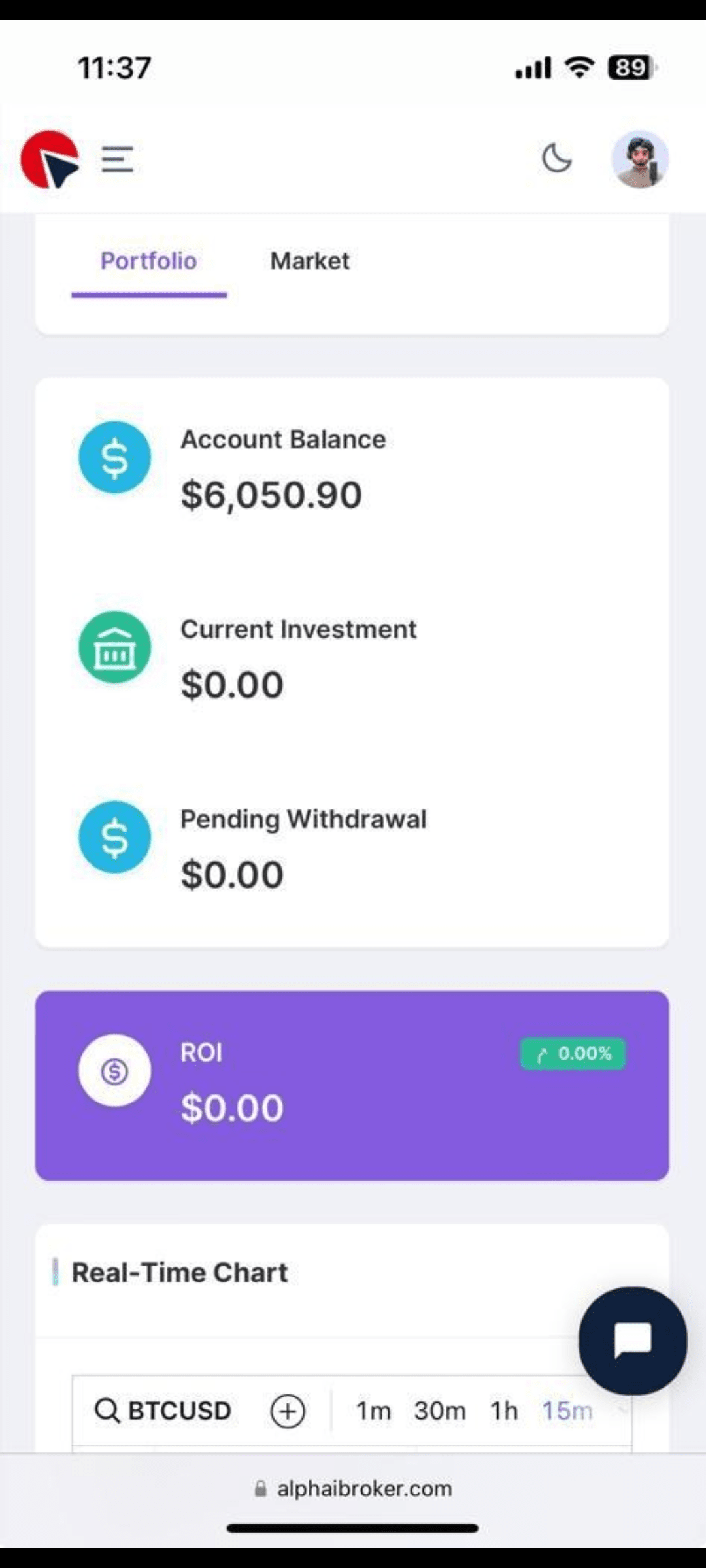The image size is (706, 1568).
Task: Pick the 15m chart interval
Action: [566, 1411]
